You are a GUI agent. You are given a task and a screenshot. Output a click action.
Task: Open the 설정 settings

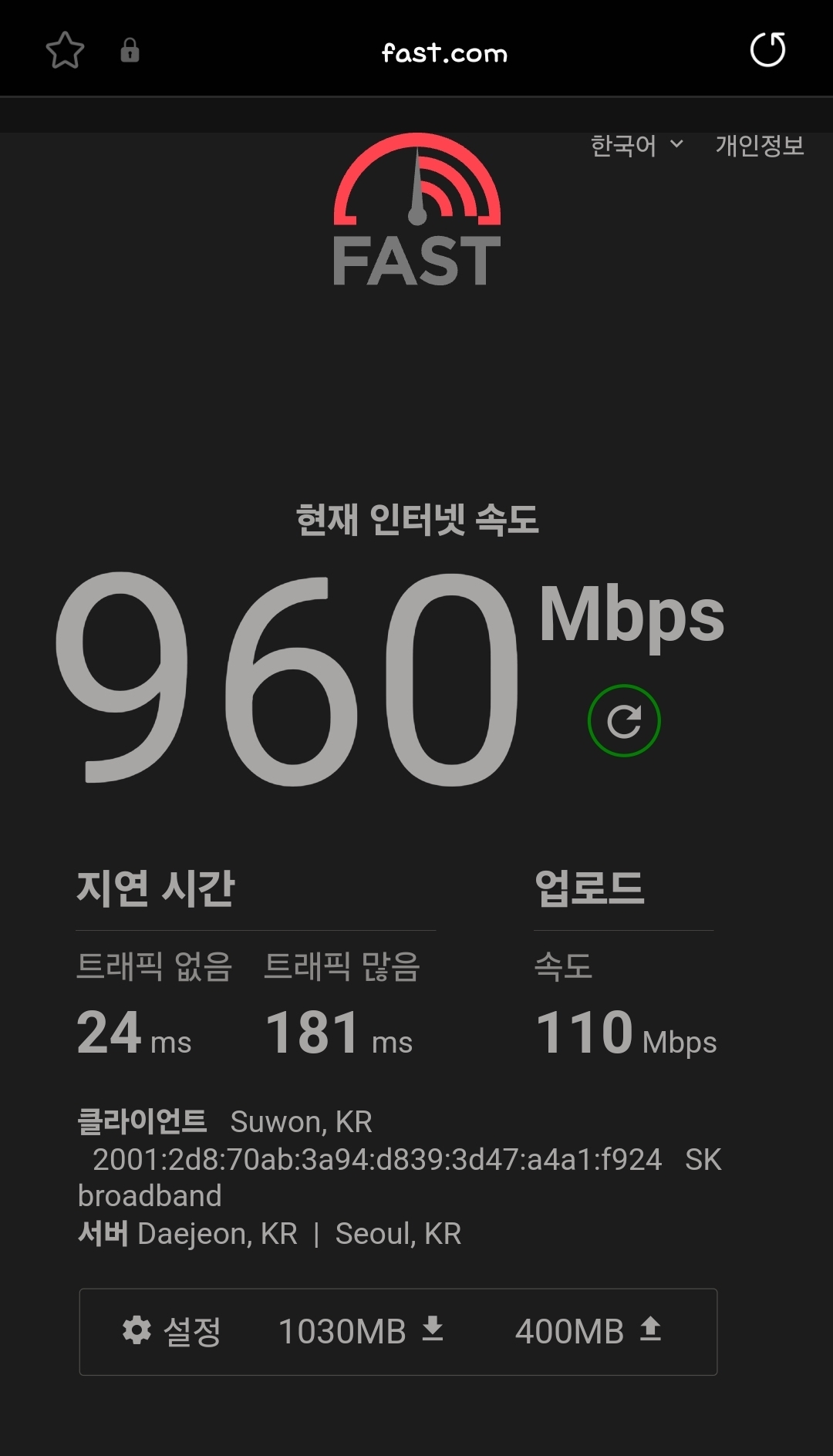point(172,1331)
